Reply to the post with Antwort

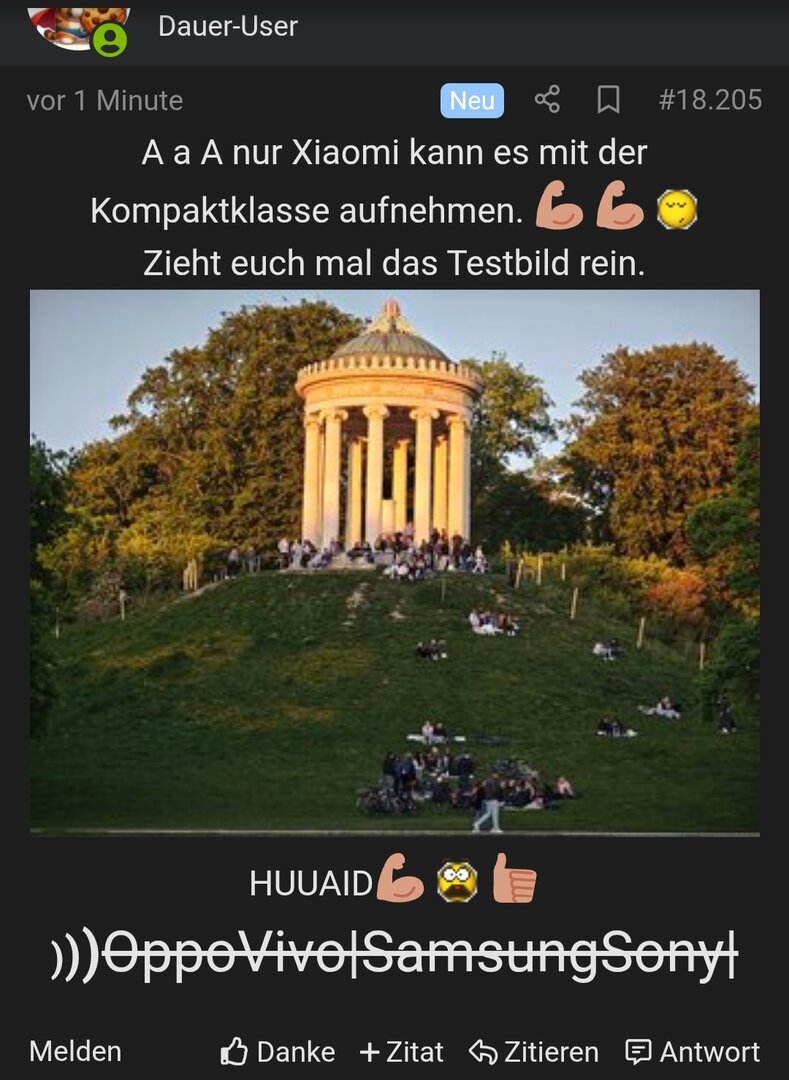[692, 1052]
